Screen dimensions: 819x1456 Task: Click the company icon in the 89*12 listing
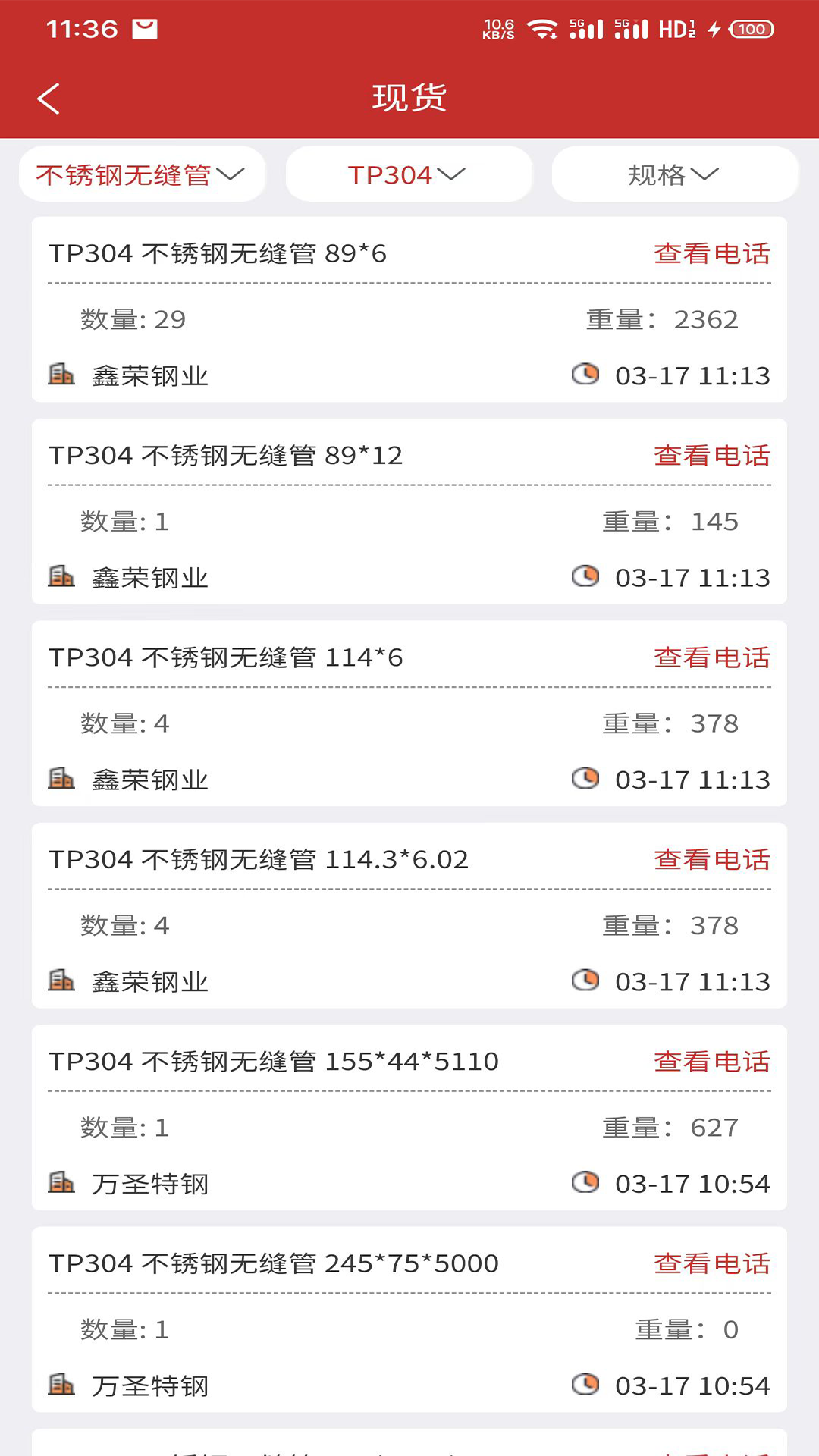coord(63,576)
